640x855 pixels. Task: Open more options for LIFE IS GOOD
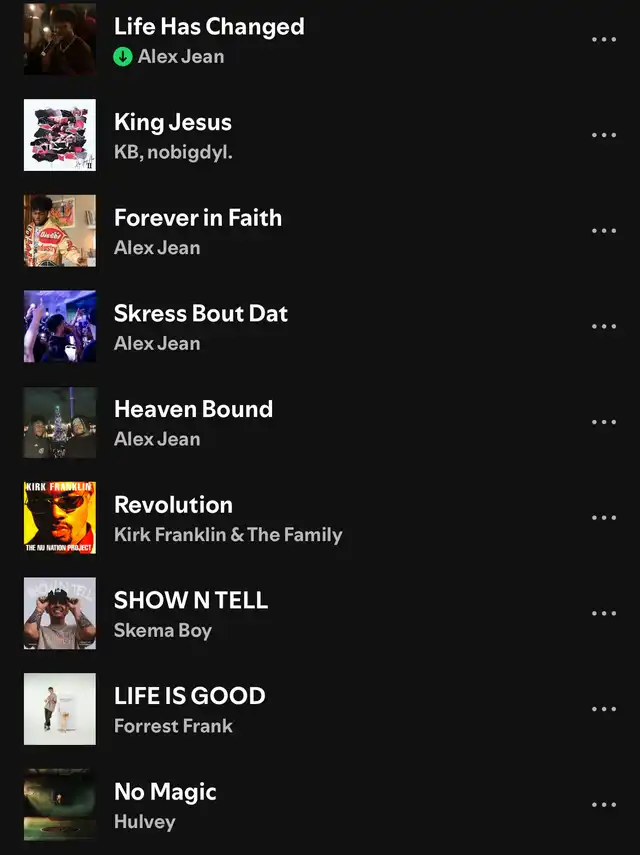604,709
